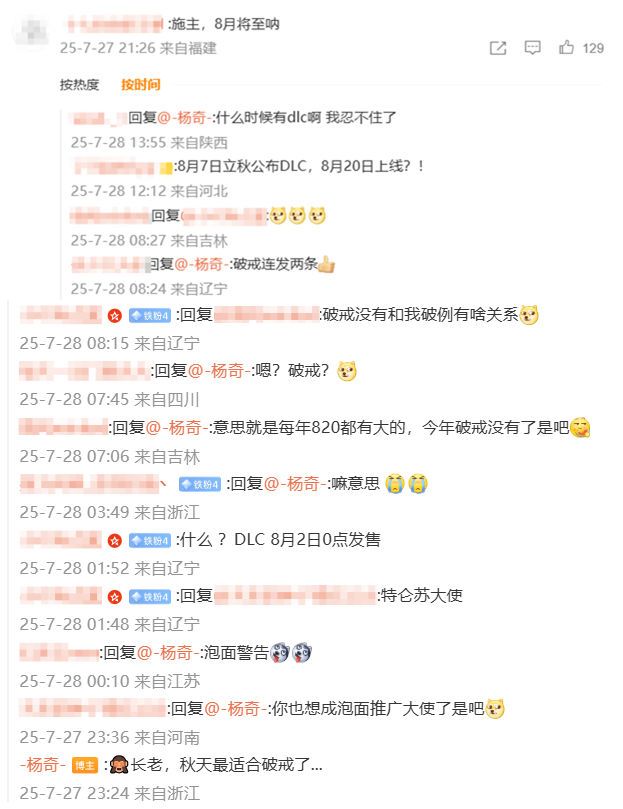Select the 按时间 sorting tab
Screen dimensions: 623x809
(140, 84)
